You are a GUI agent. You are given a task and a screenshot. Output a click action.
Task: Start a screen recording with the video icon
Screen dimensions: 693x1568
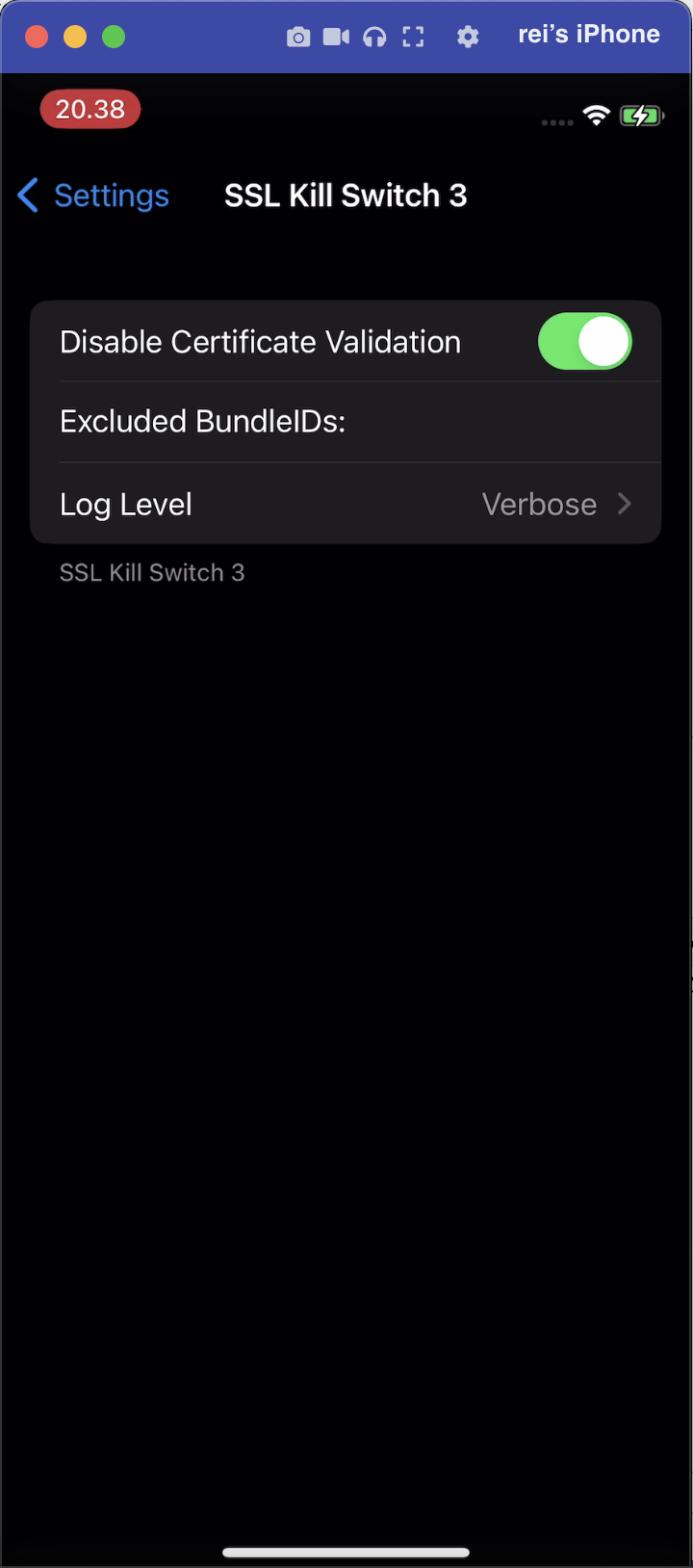(336, 38)
